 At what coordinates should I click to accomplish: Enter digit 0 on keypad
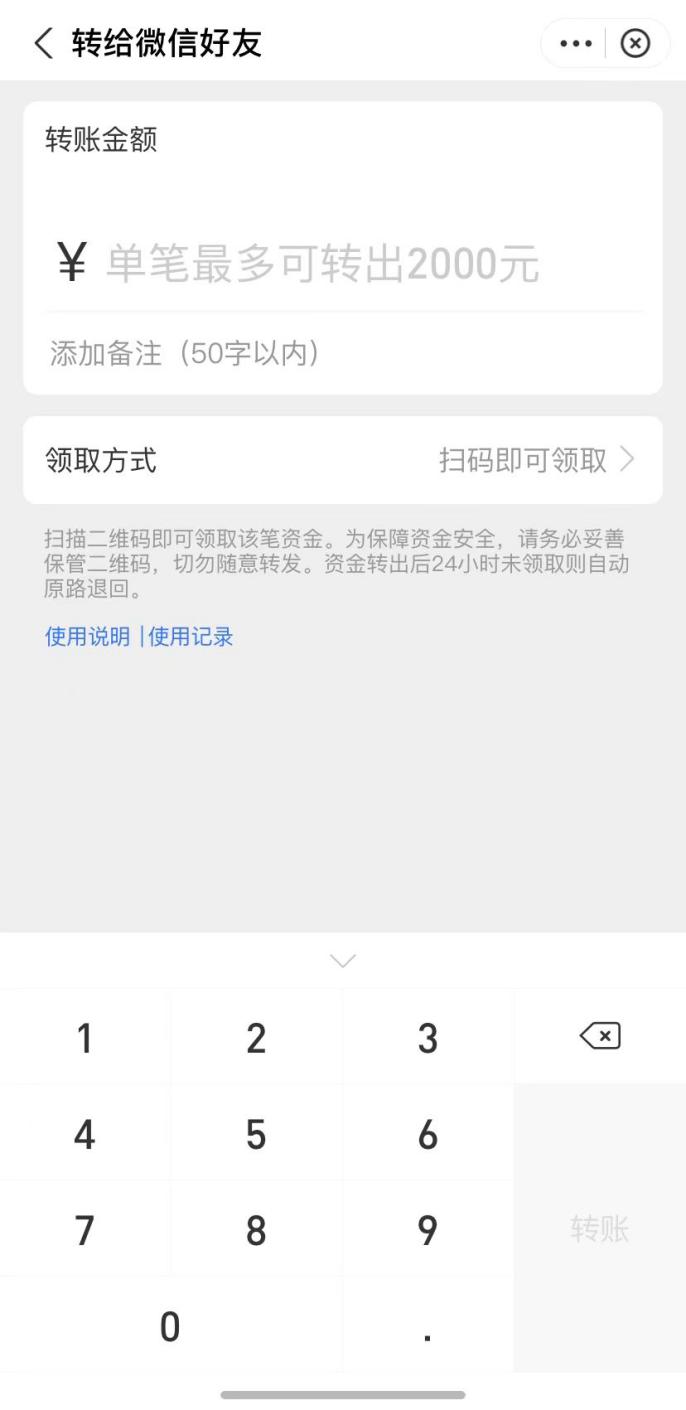pos(170,1326)
